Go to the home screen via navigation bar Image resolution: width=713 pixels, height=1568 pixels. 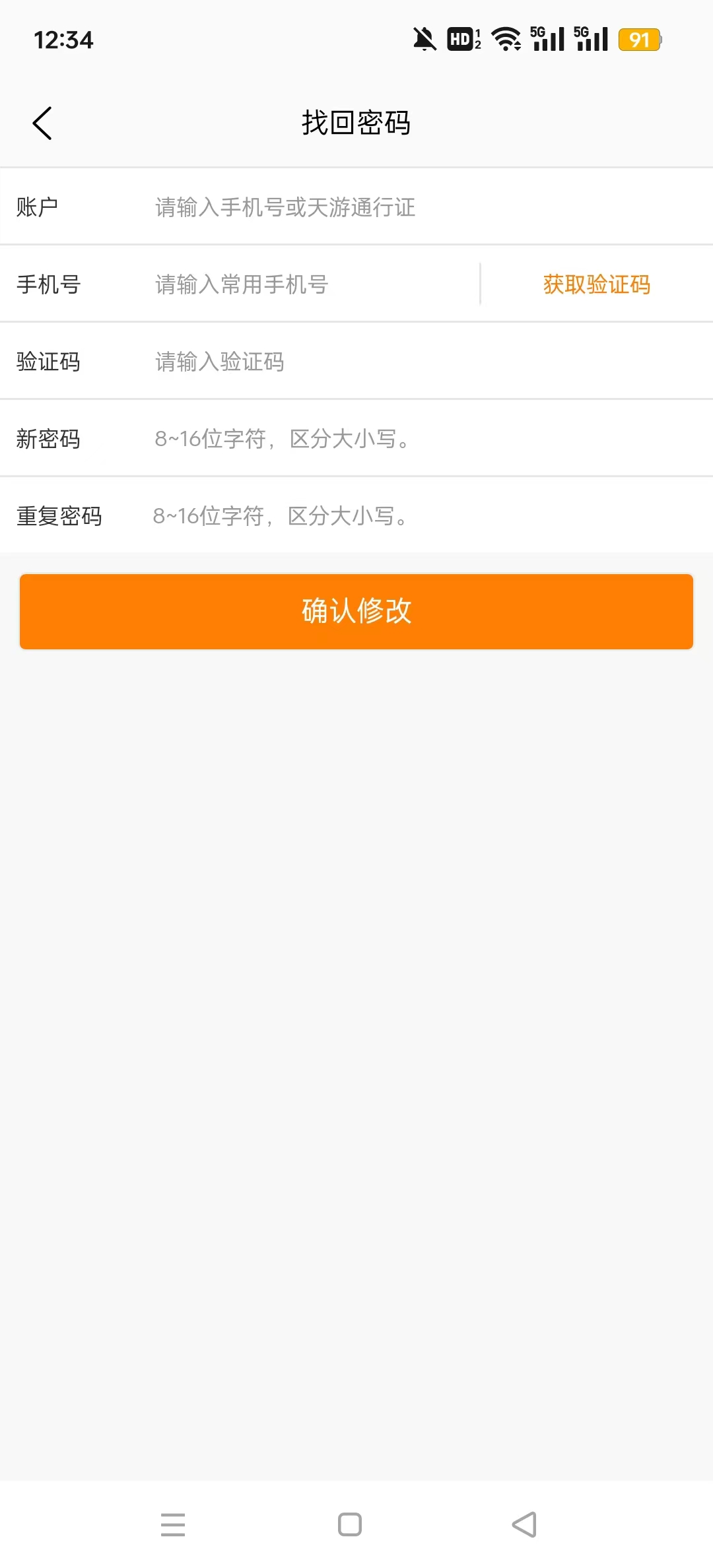(350, 1524)
